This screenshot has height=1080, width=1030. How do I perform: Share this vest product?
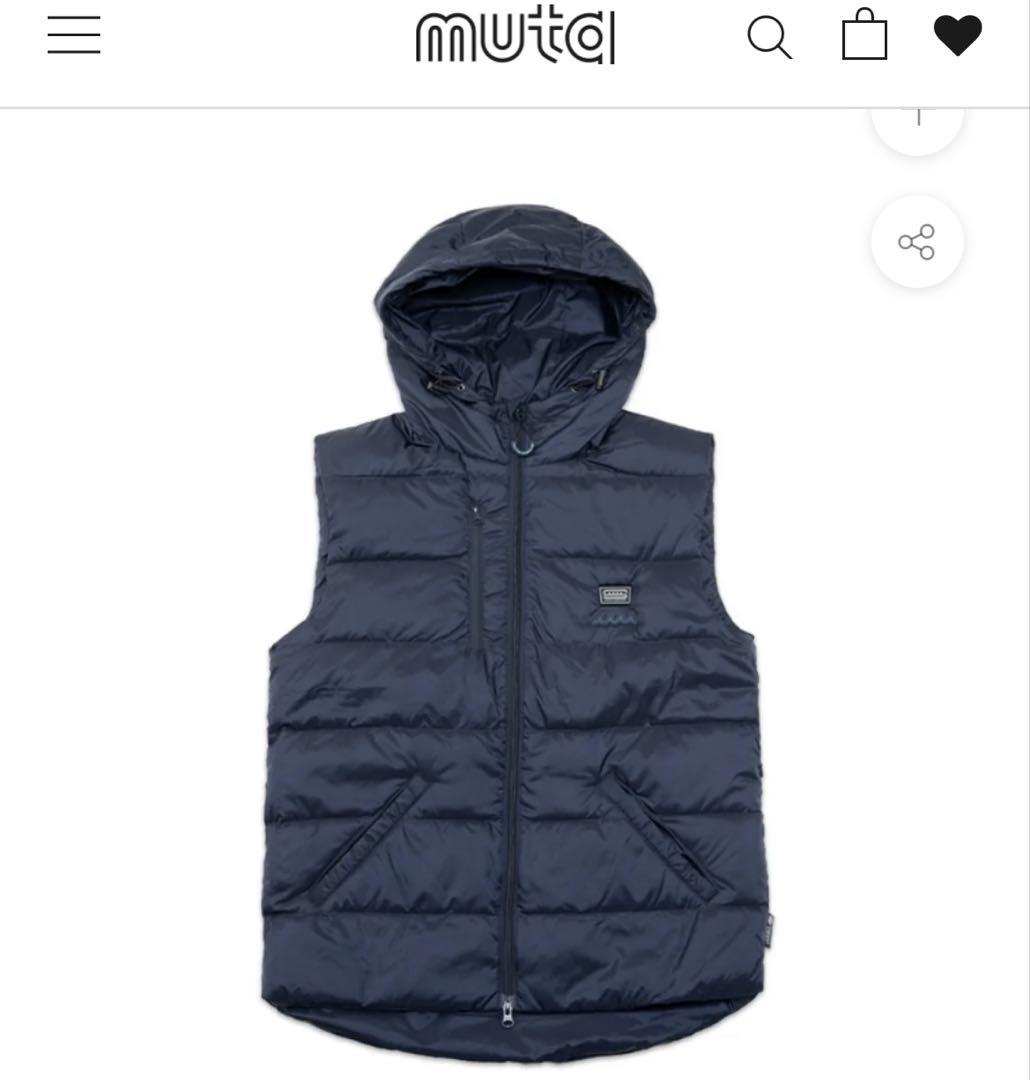pyautogui.click(x=917, y=242)
